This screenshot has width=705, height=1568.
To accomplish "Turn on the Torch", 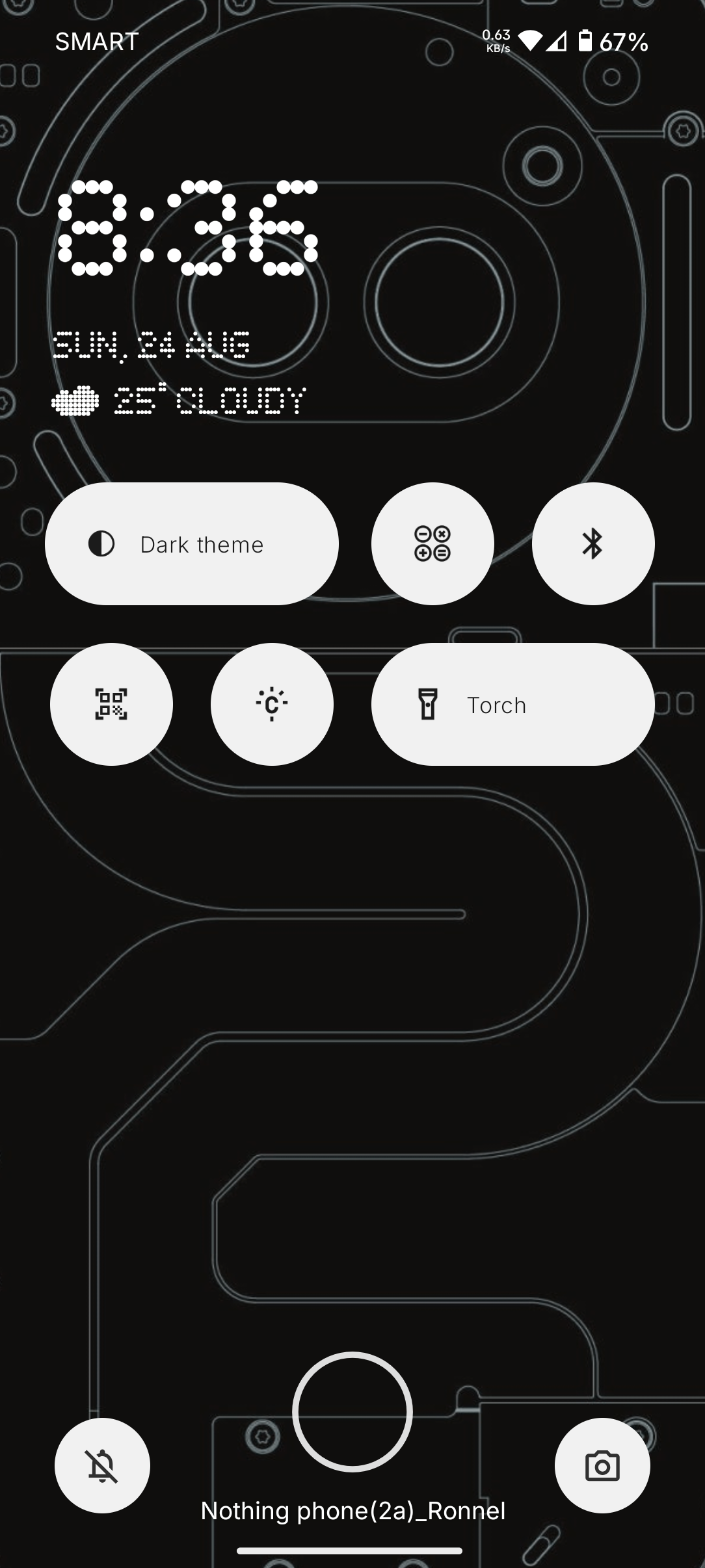I will pos(512,705).
